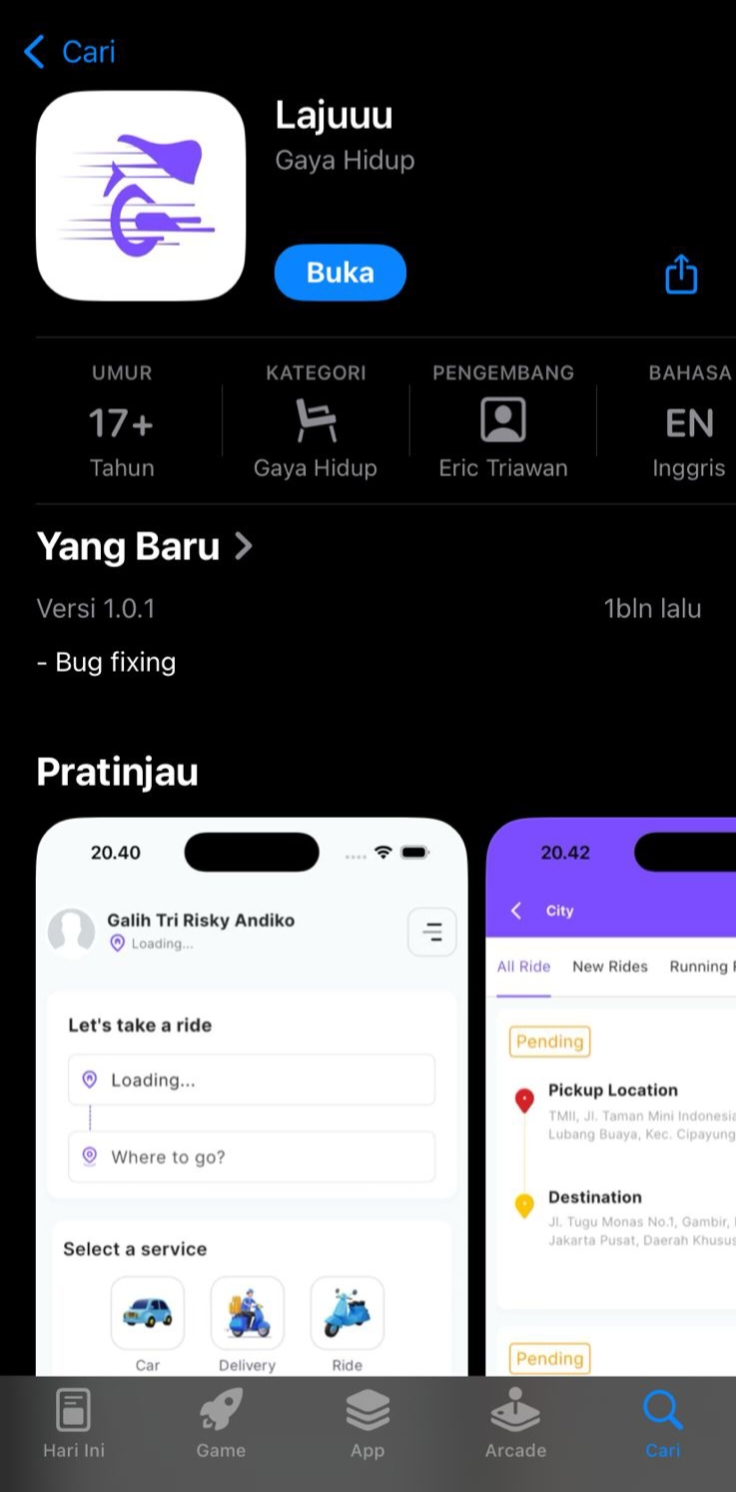Screen dimensions: 736x1492
Task: View the purple City preview screenshot
Action: pos(611,1097)
